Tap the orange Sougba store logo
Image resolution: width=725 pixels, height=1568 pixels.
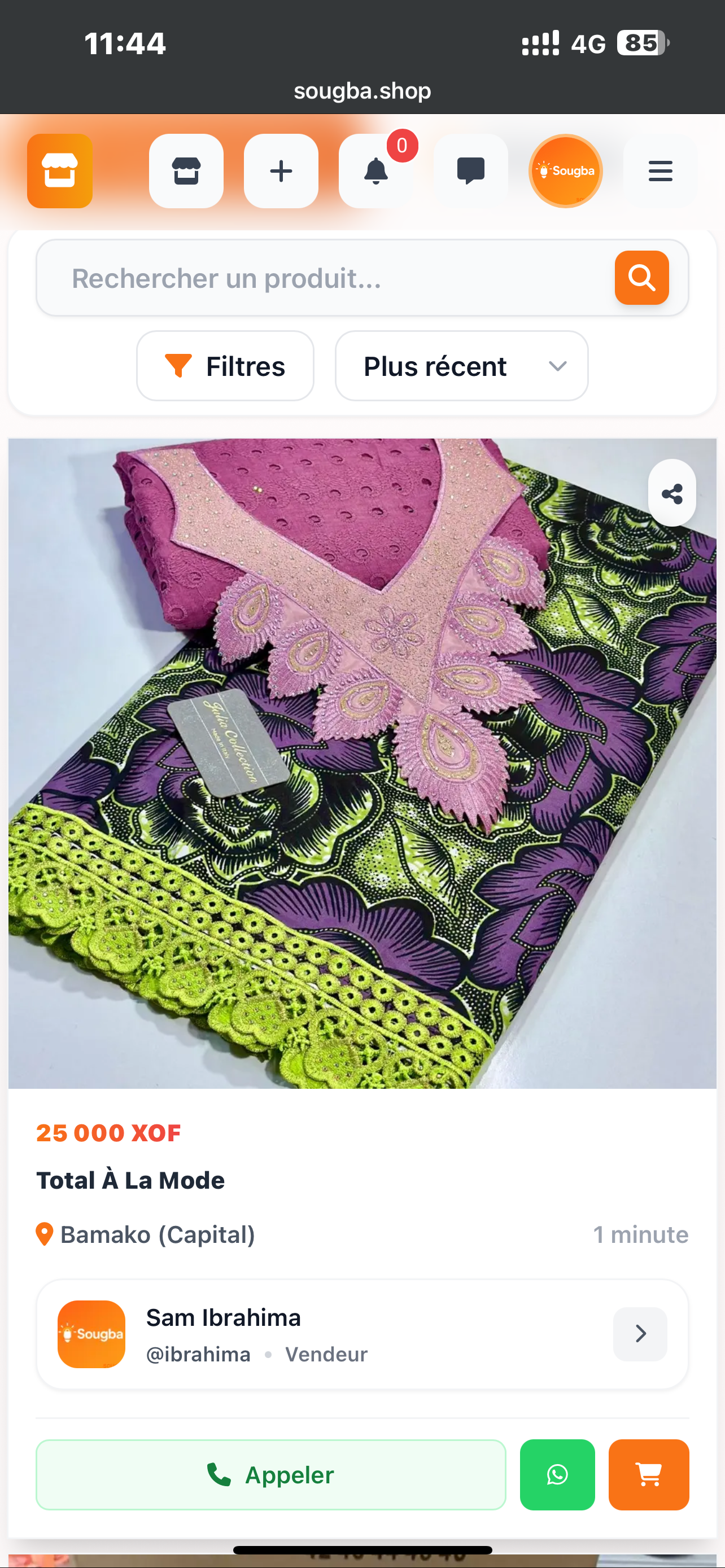click(x=60, y=171)
